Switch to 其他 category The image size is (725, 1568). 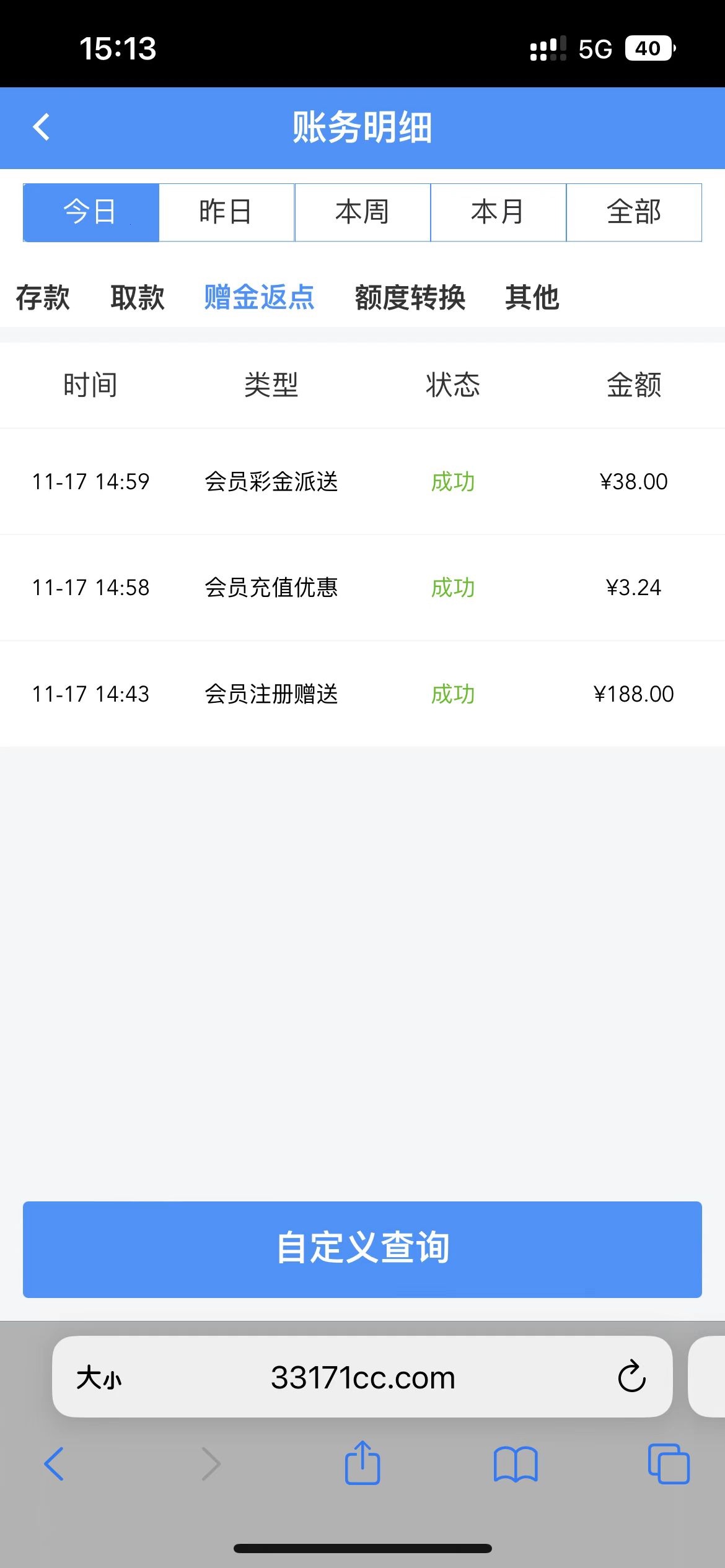coord(532,297)
